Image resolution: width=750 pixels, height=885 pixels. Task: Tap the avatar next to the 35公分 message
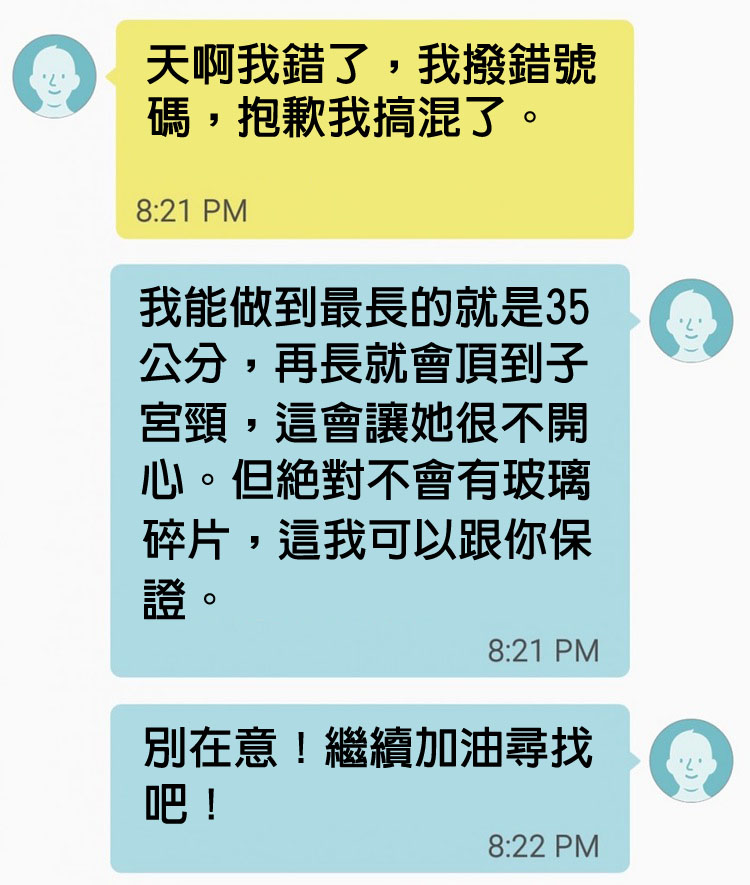691,320
